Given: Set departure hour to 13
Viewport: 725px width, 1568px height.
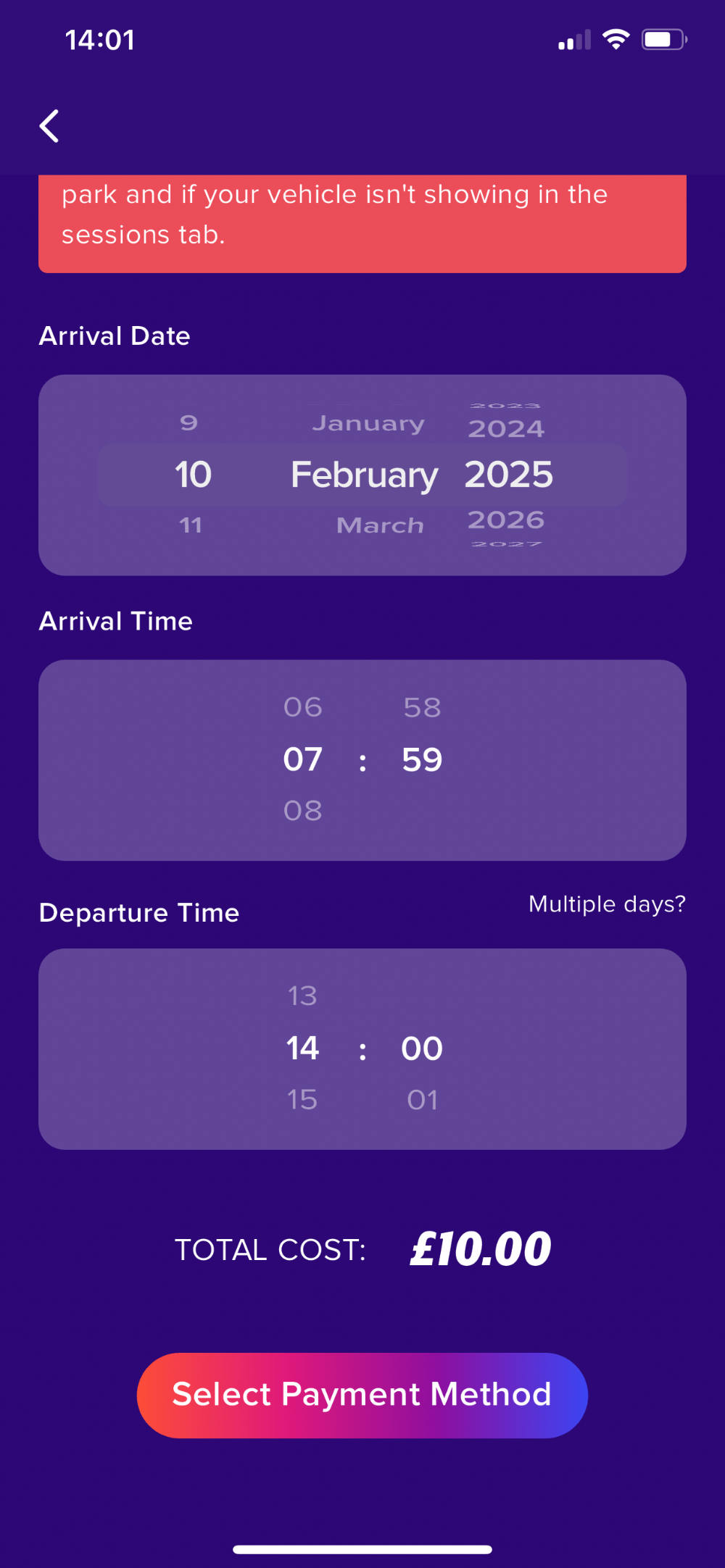Looking at the screenshot, I should pos(302,996).
